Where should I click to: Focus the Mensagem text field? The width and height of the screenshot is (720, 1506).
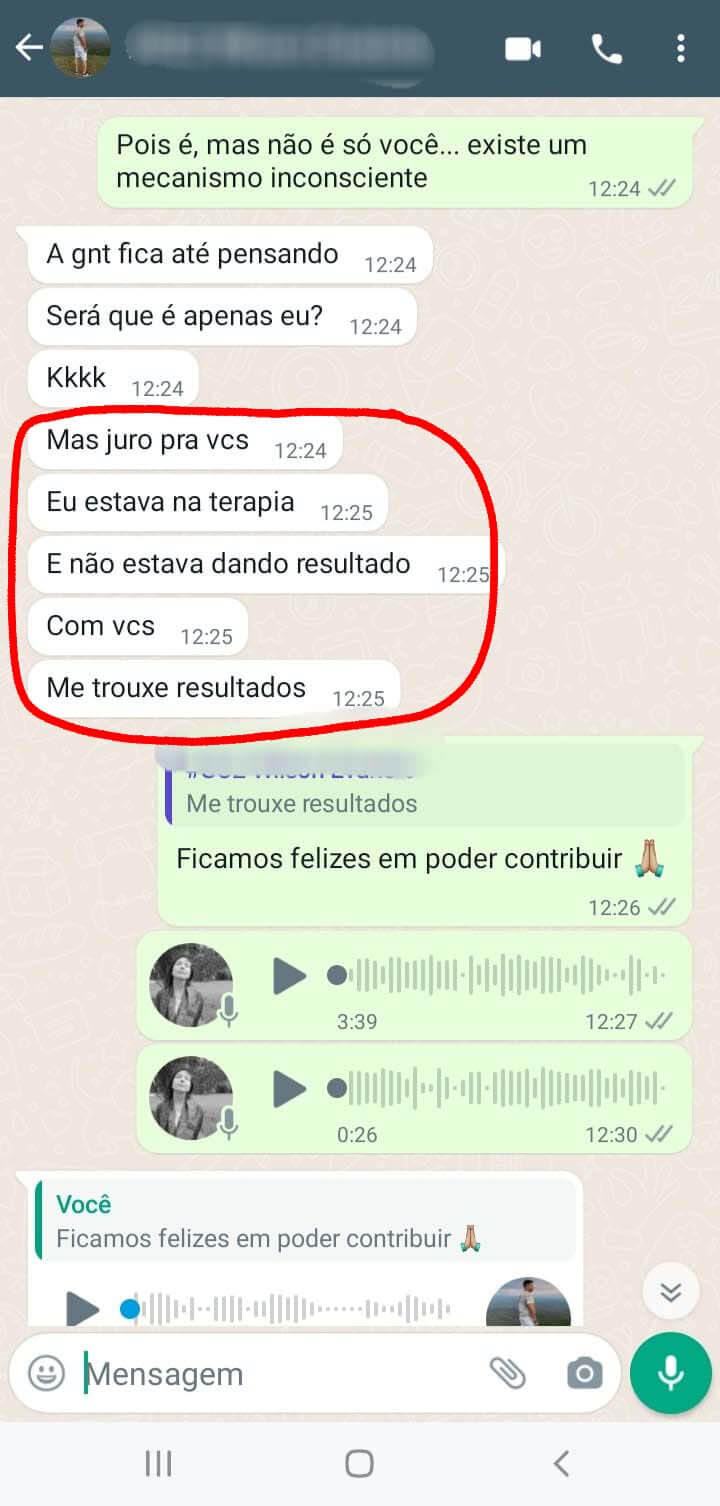click(280, 1374)
